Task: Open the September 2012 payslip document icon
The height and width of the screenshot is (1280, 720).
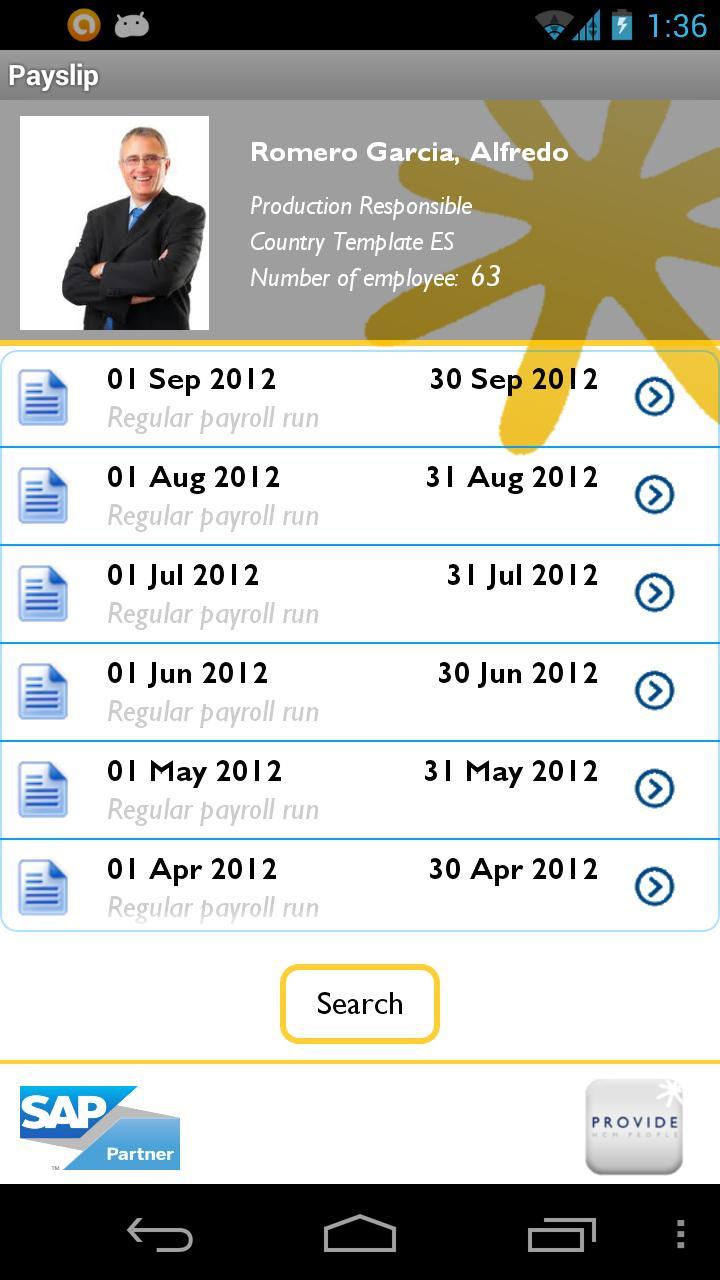Action: click(42, 395)
